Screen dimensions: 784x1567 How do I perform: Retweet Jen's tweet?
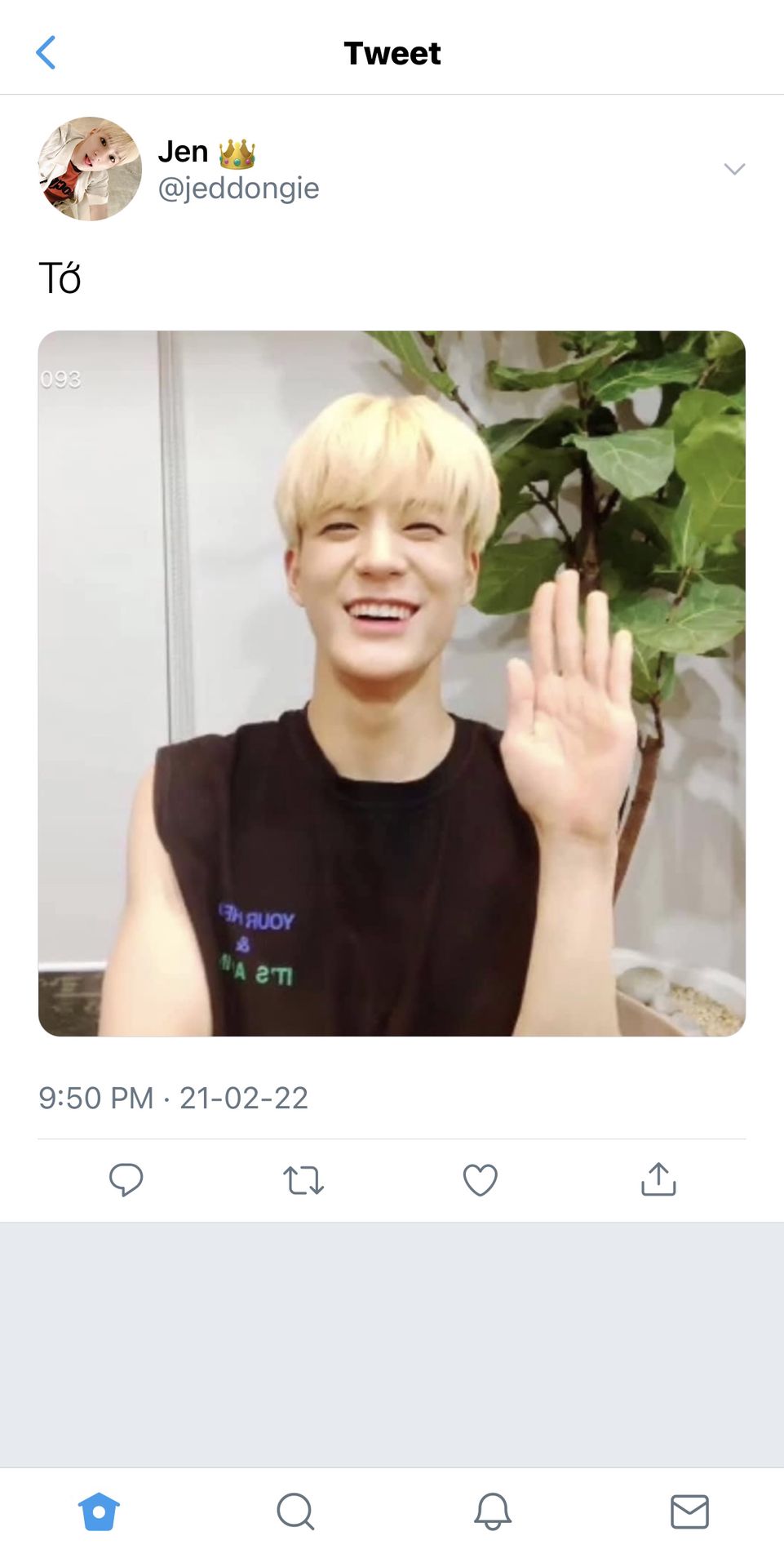point(303,1180)
